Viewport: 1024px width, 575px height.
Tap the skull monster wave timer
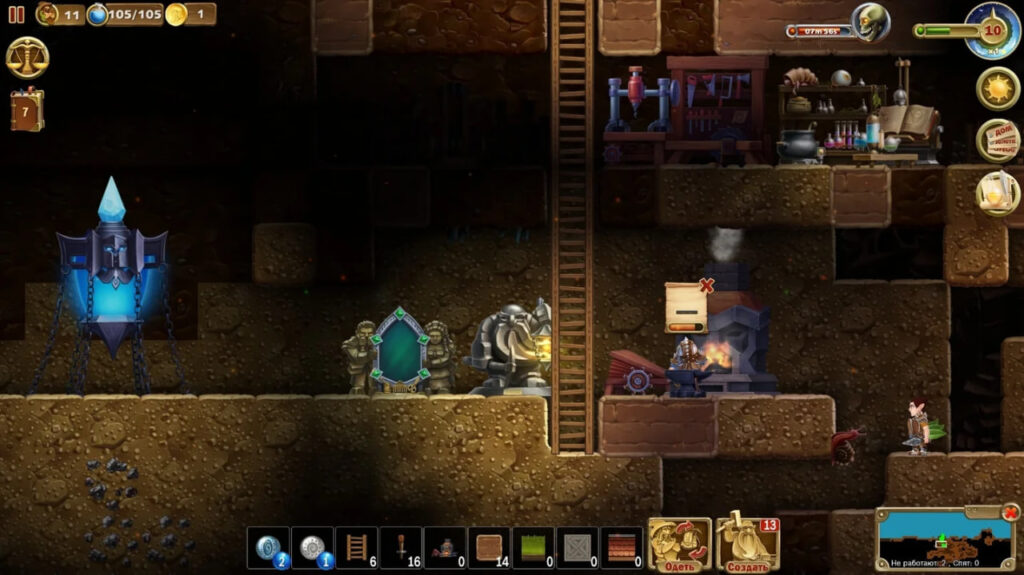tap(869, 22)
